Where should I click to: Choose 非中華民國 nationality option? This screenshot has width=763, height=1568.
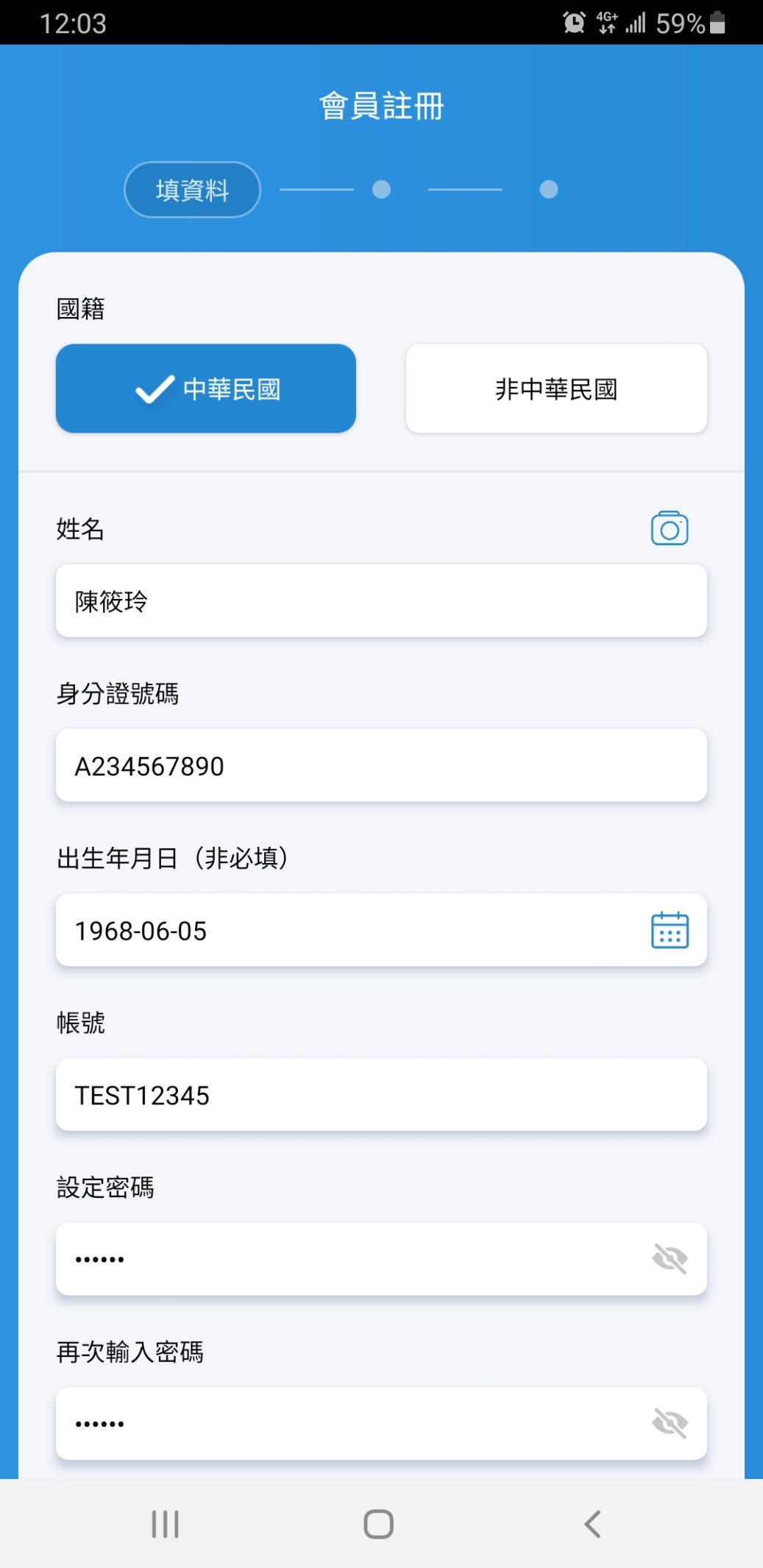pyautogui.click(x=556, y=389)
